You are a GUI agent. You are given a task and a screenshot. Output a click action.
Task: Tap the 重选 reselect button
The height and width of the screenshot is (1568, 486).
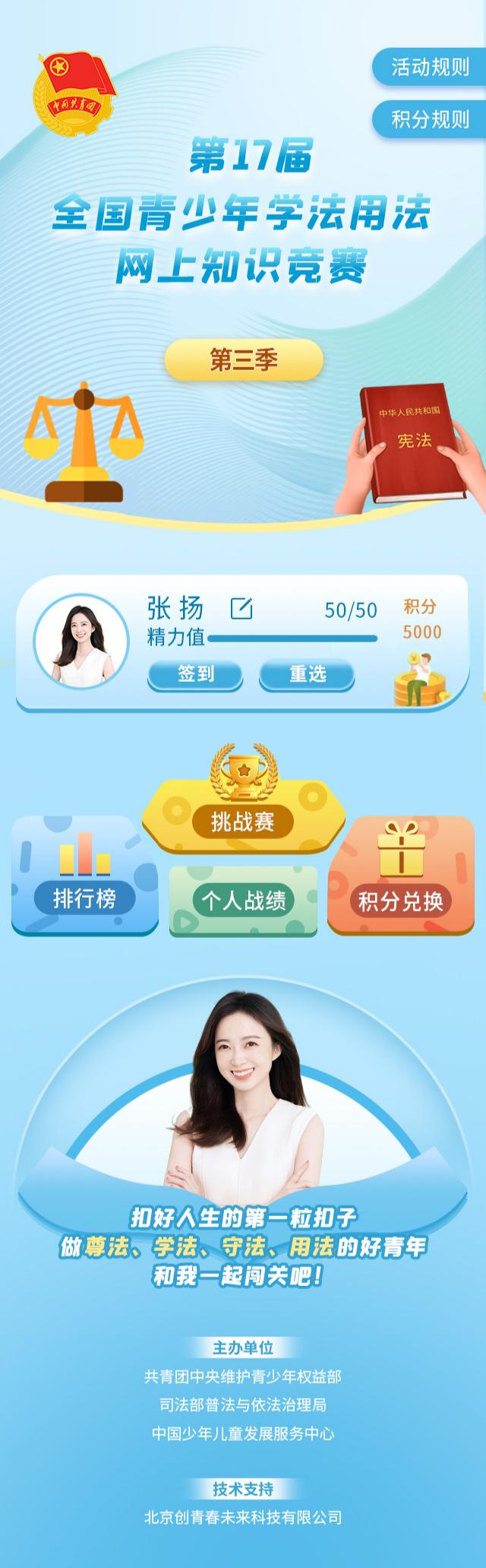click(307, 674)
